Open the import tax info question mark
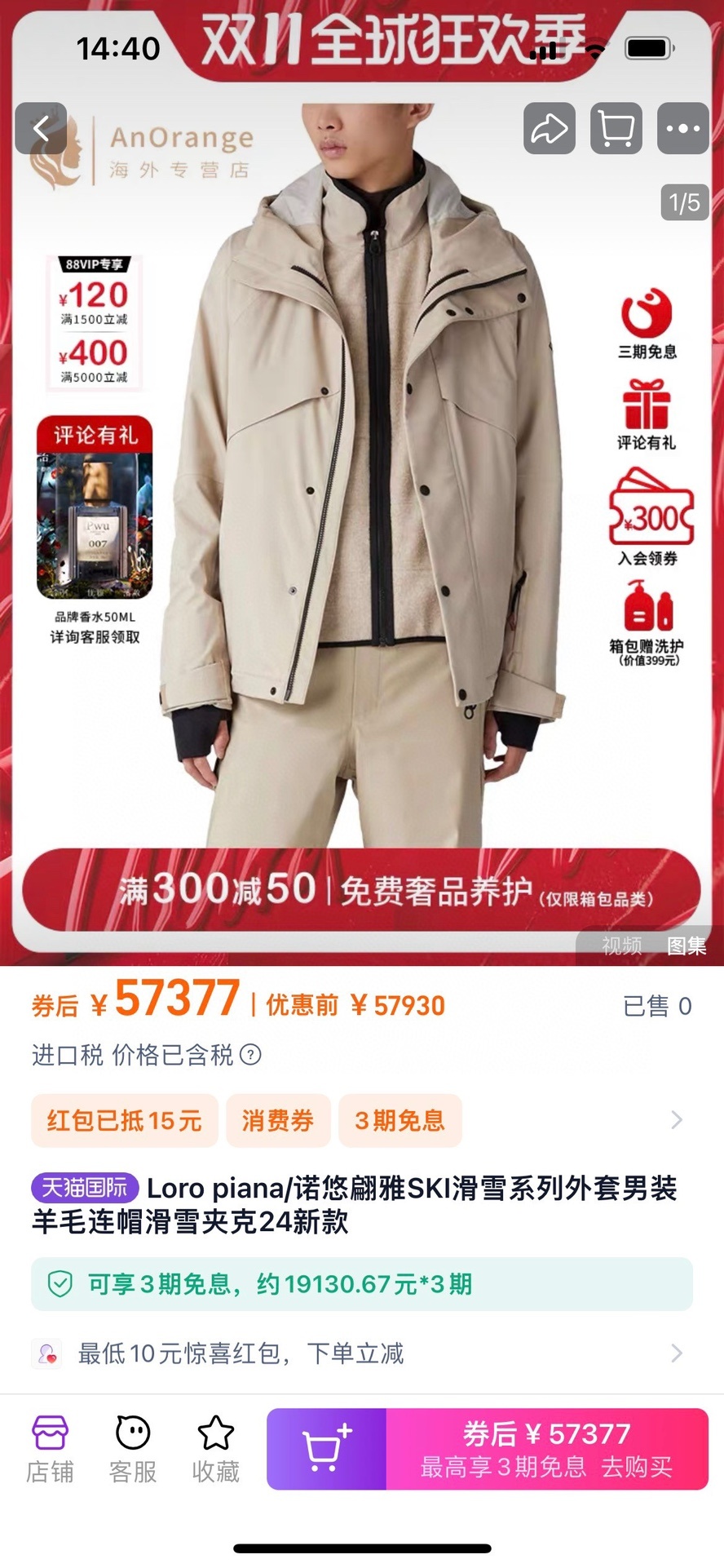The height and width of the screenshot is (1568, 724). [251, 1055]
